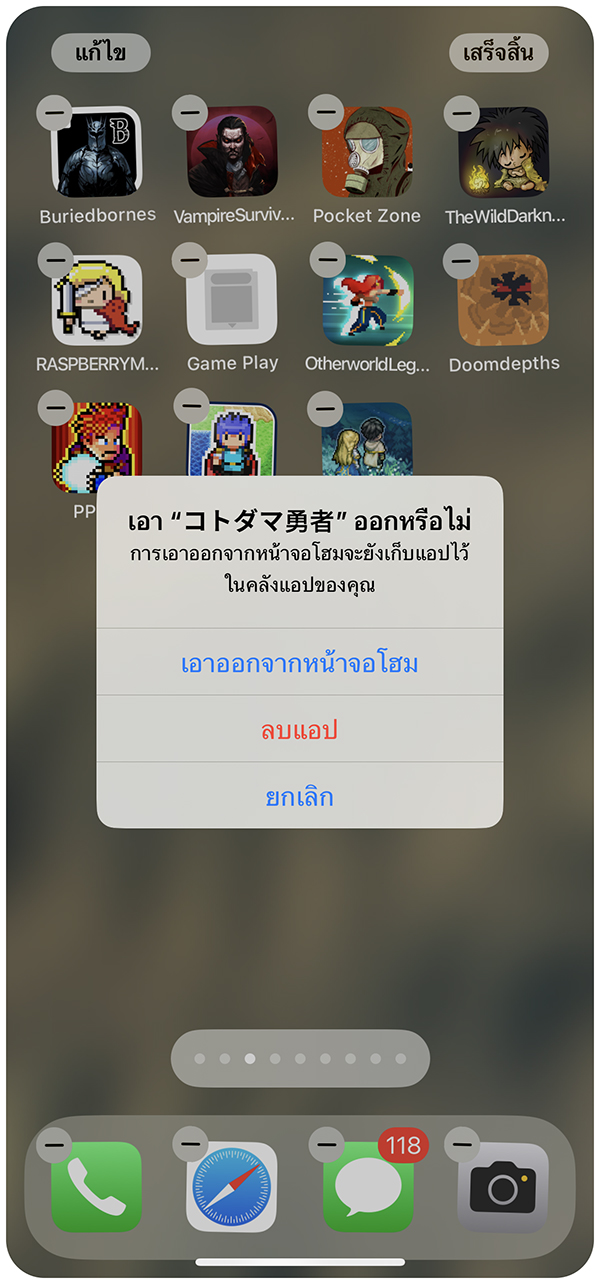Open the VampireSurvivors app icon
Viewport: 600px width, 1284px height.
click(x=233, y=152)
